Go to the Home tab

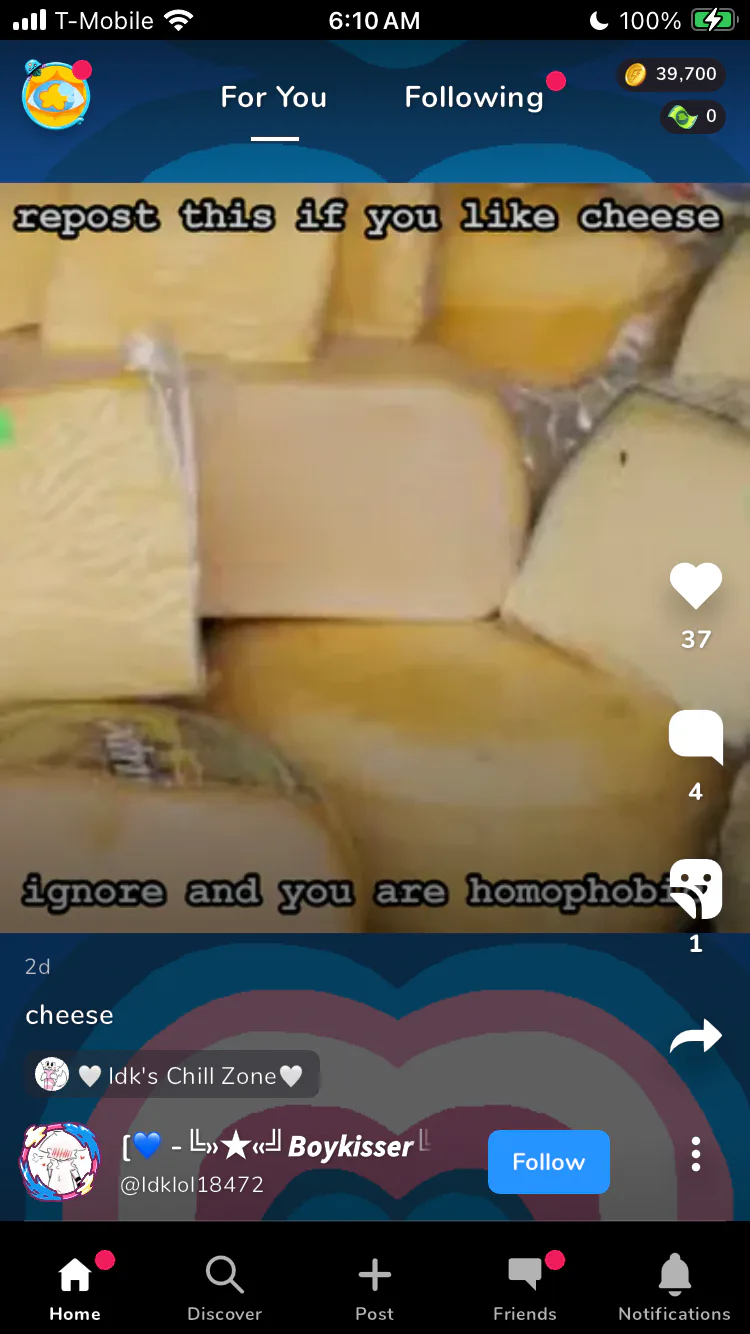pyautogui.click(x=75, y=1288)
